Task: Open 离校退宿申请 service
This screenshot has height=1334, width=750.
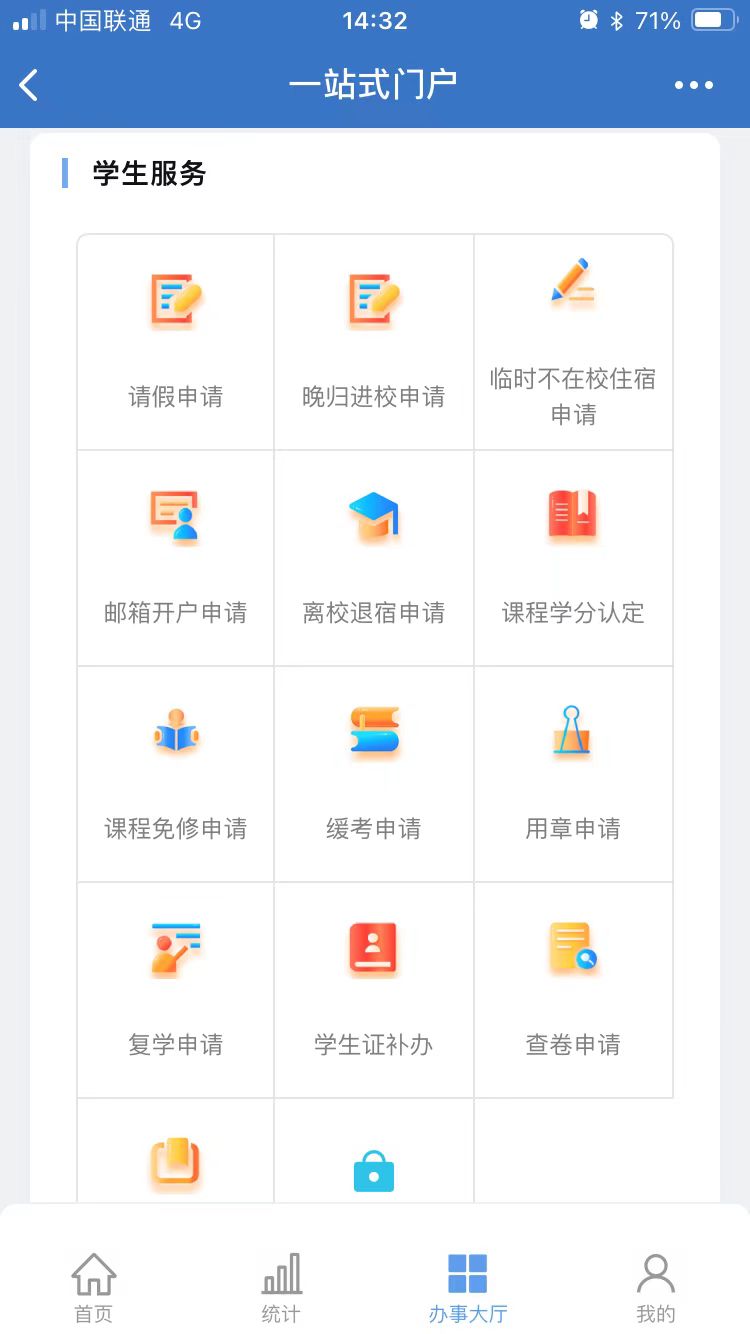Action: (x=374, y=558)
